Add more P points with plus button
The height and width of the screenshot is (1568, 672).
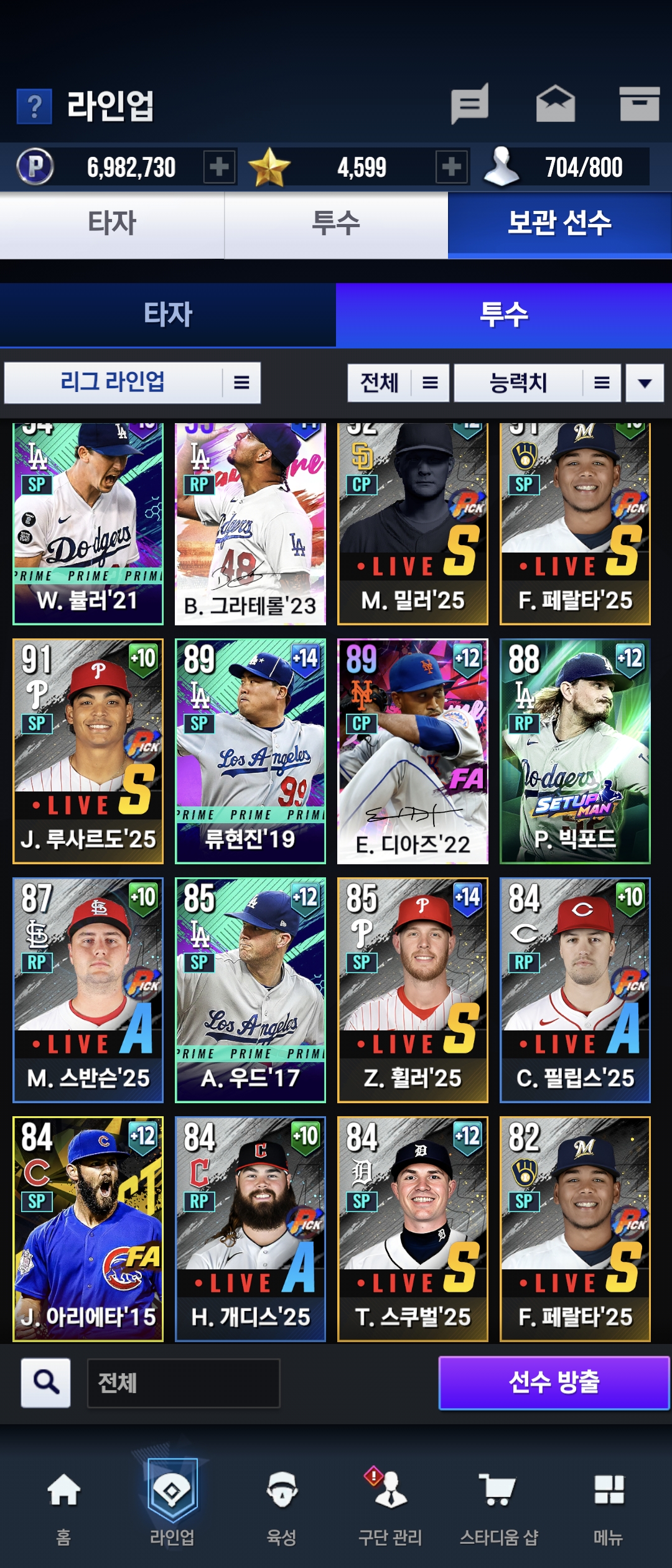tap(219, 167)
